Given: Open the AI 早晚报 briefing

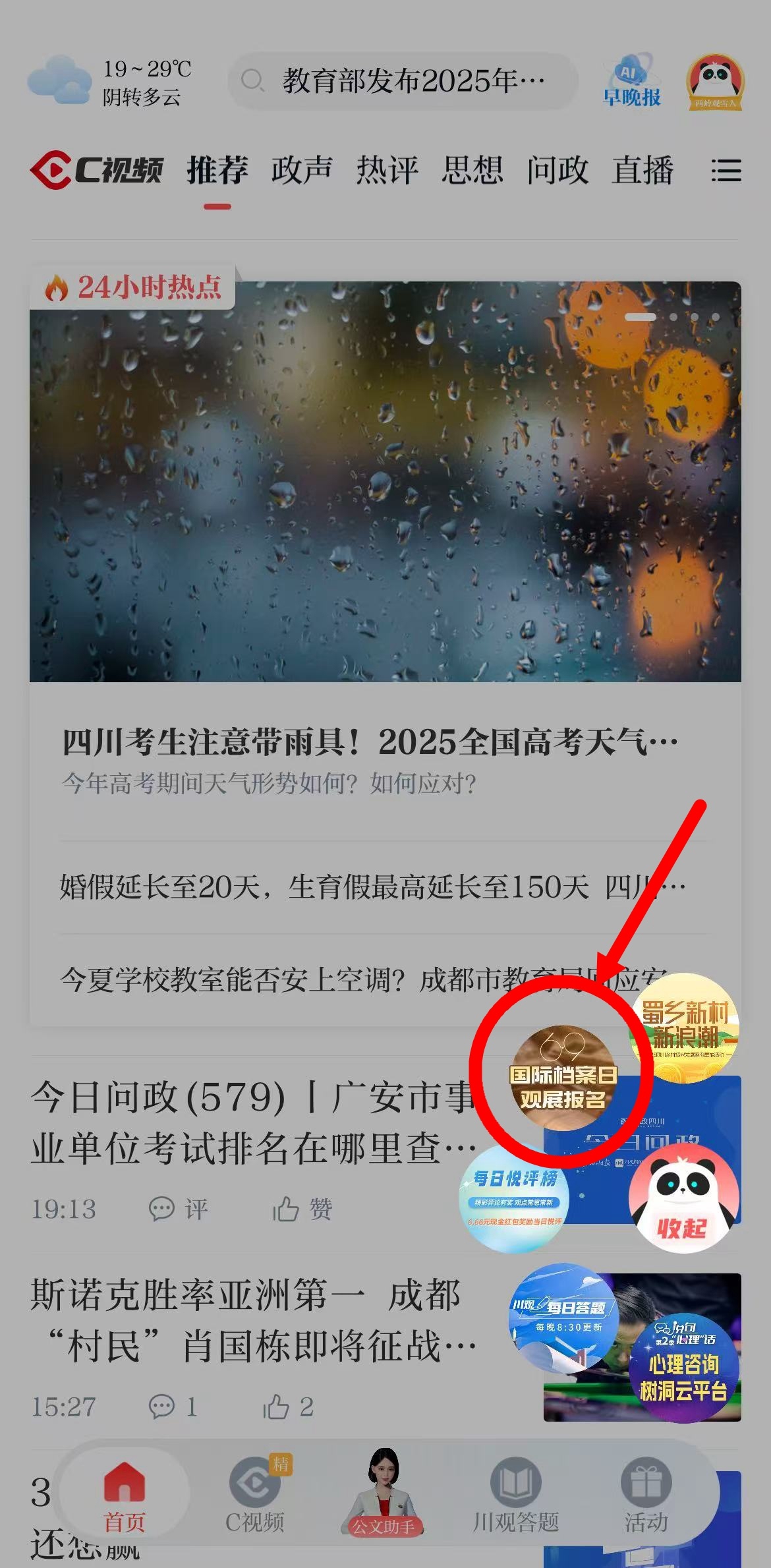Looking at the screenshot, I should 631,82.
